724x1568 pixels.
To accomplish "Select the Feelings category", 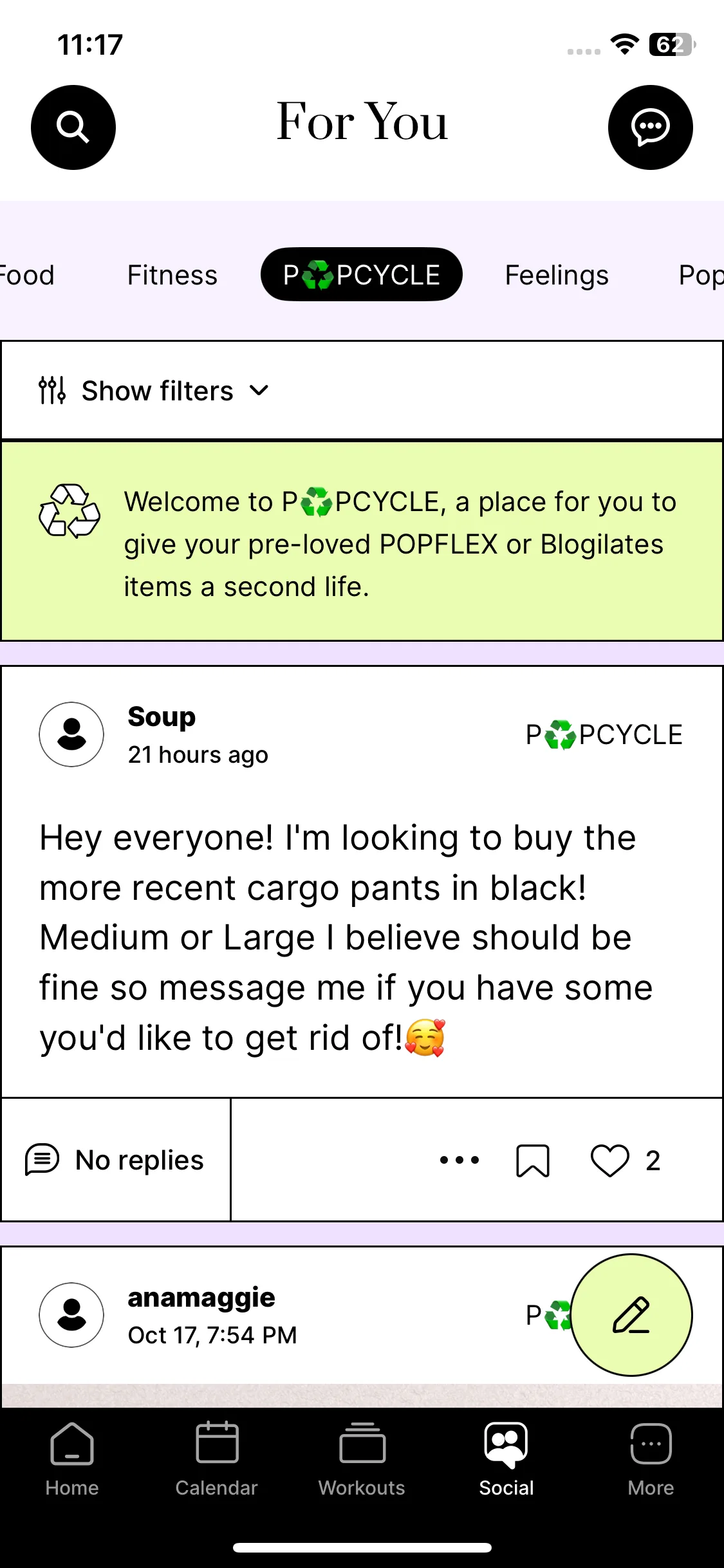I will click(557, 275).
